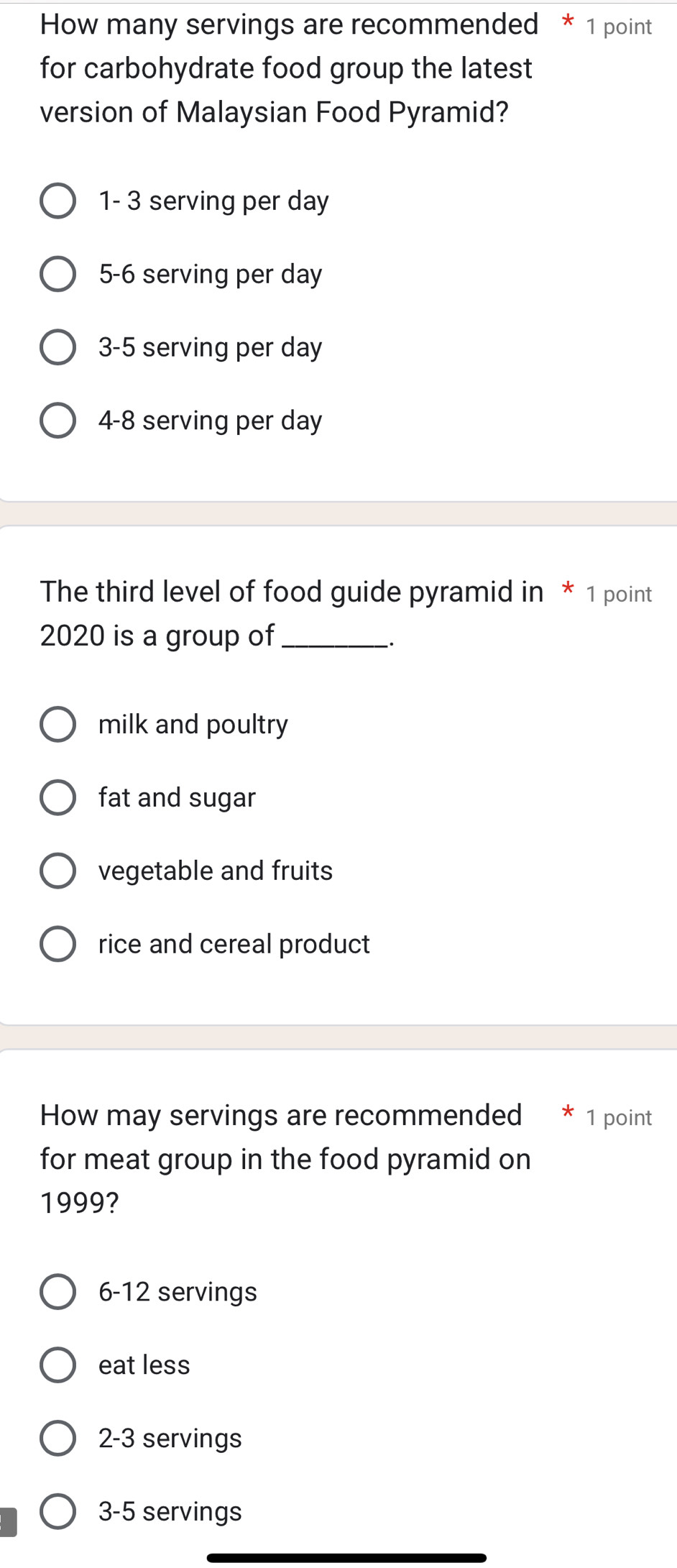Choose 'eat less' for meat group
This screenshot has height=1568, width=677.
click(x=57, y=1365)
